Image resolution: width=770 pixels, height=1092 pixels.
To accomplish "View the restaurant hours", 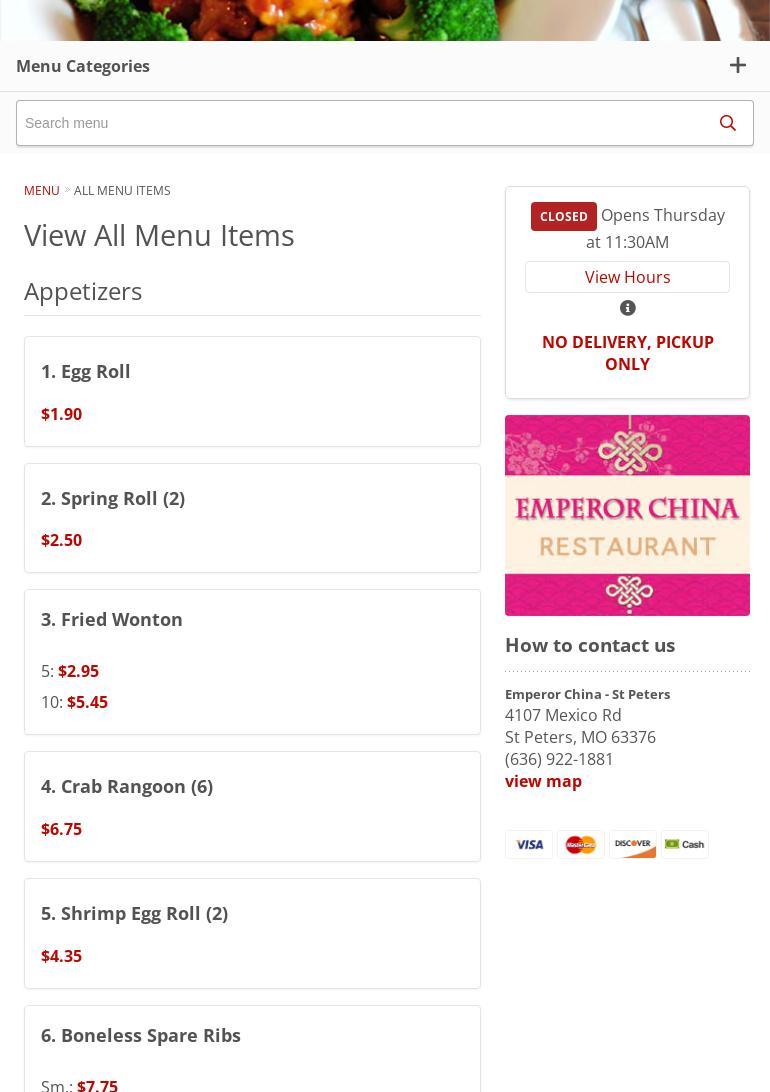I will (x=627, y=277).
